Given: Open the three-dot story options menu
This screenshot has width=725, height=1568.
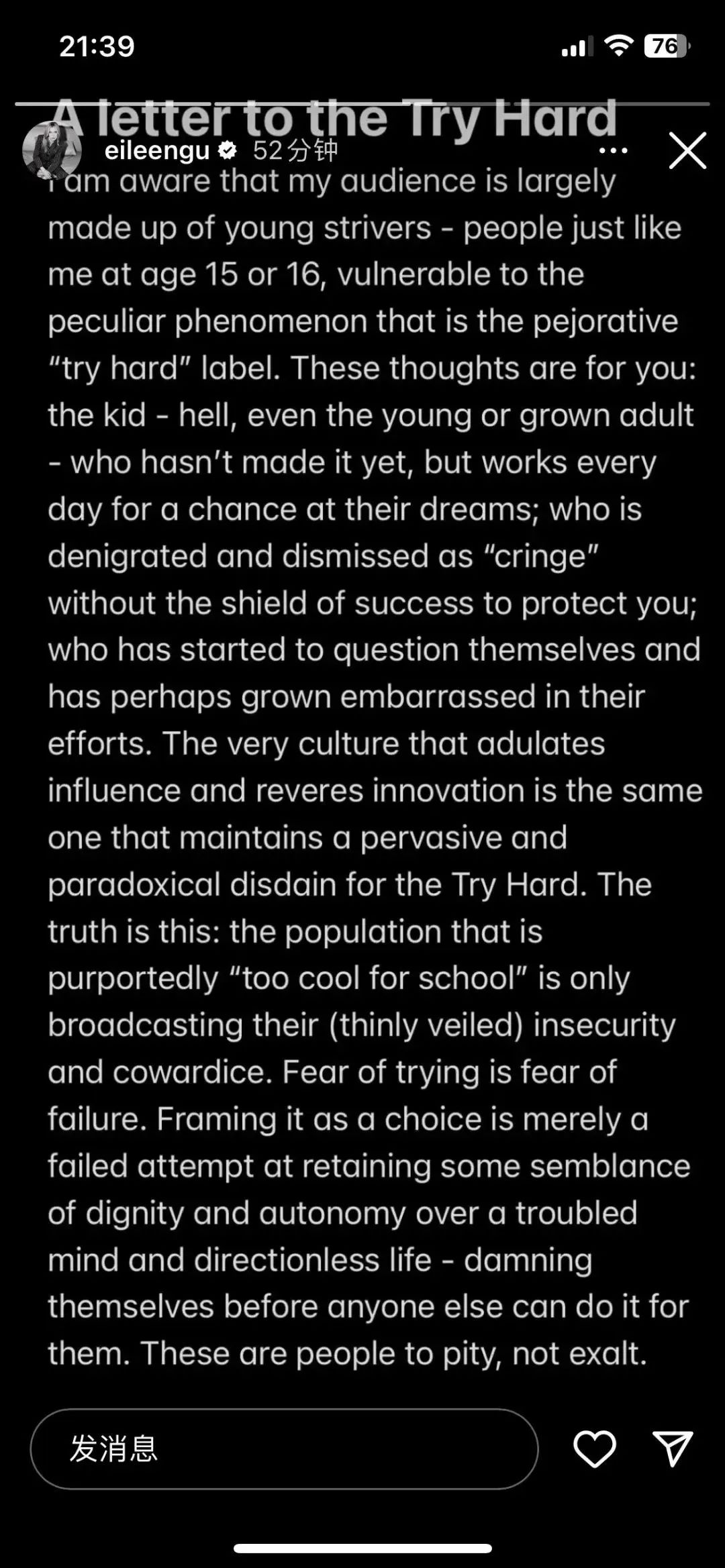Looking at the screenshot, I should click(x=613, y=151).
